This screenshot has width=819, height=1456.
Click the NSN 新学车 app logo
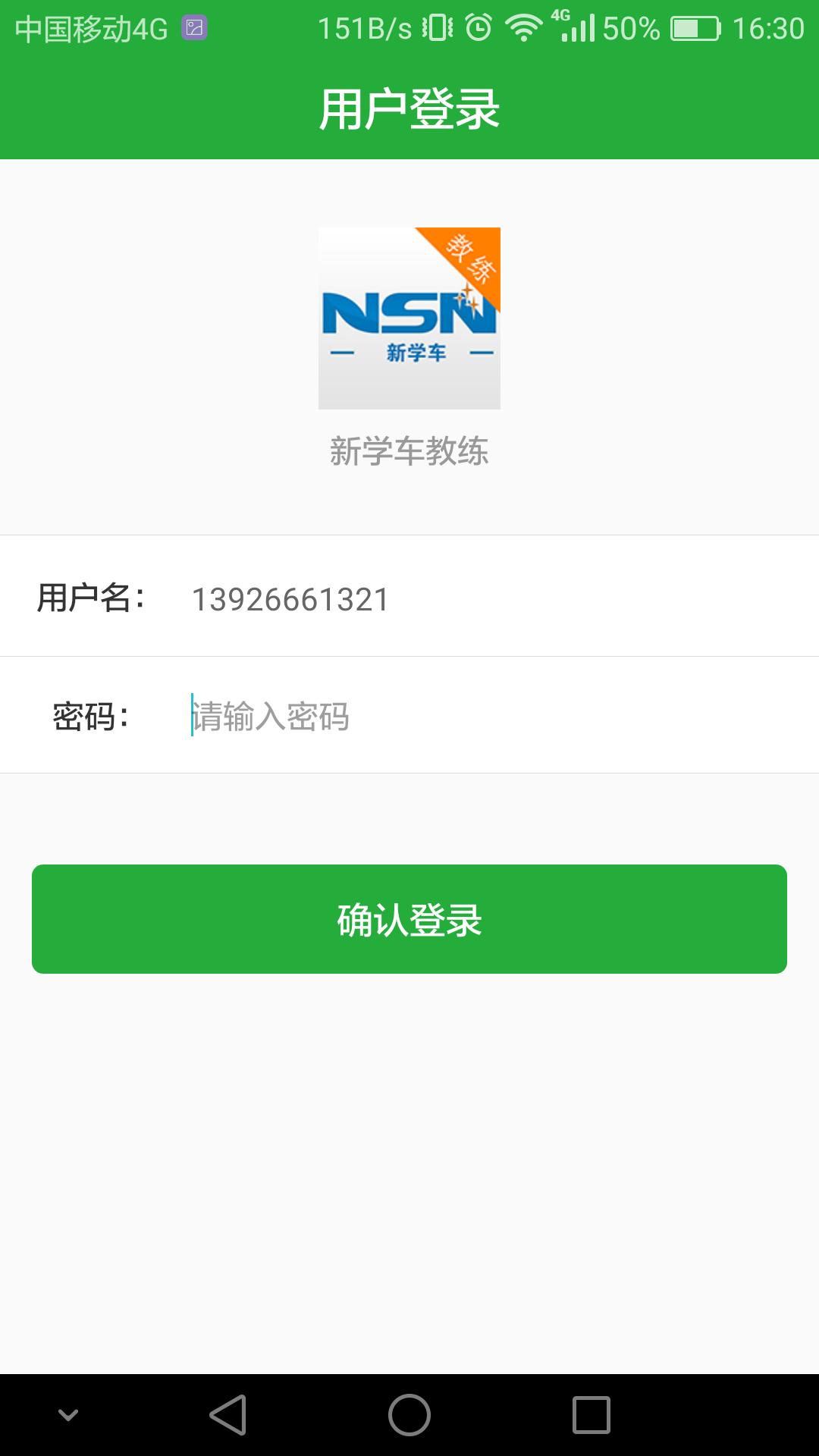(x=409, y=318)
